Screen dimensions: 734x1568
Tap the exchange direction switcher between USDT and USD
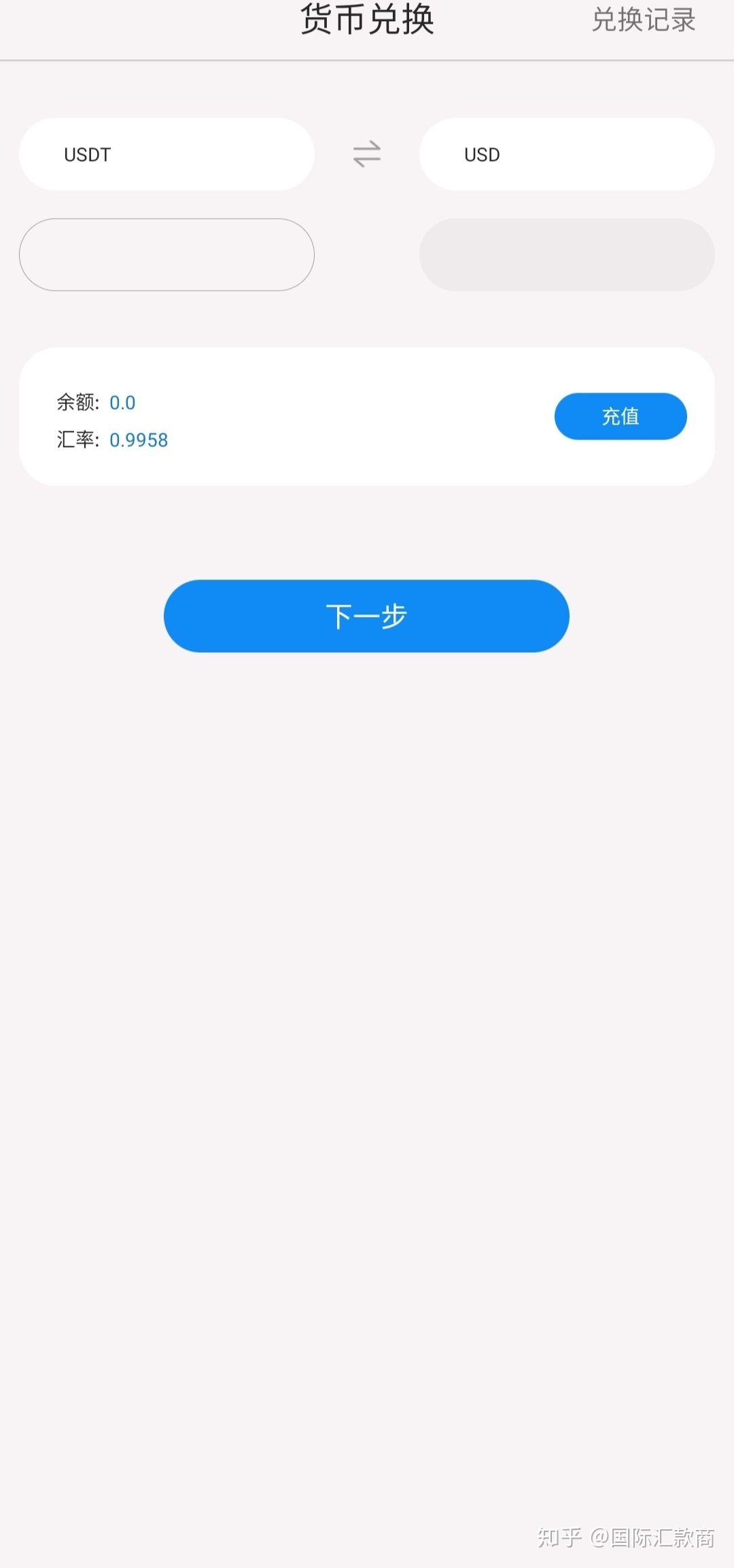366,154
